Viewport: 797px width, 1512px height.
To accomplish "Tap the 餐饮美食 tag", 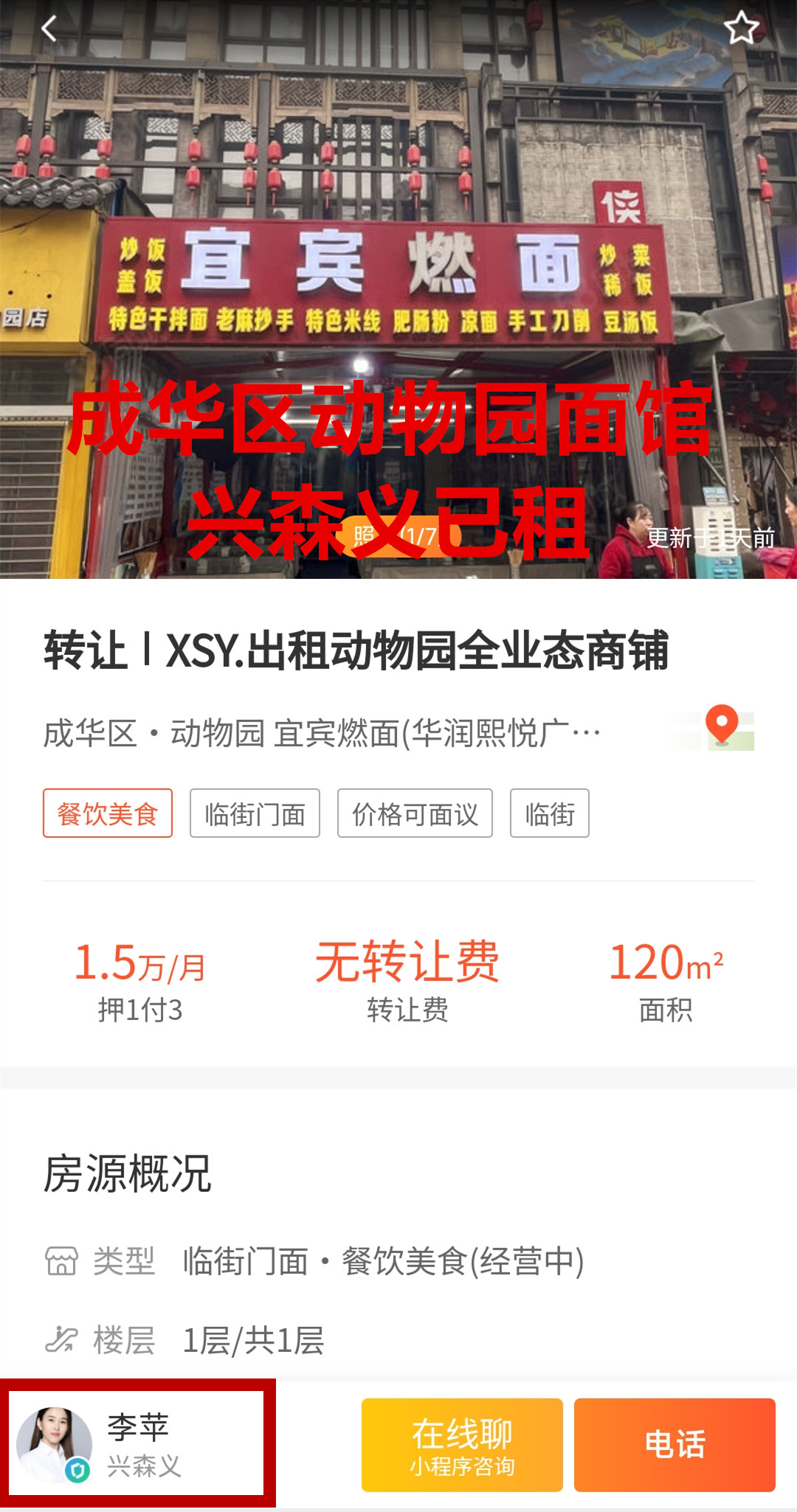I will point(108,814).
